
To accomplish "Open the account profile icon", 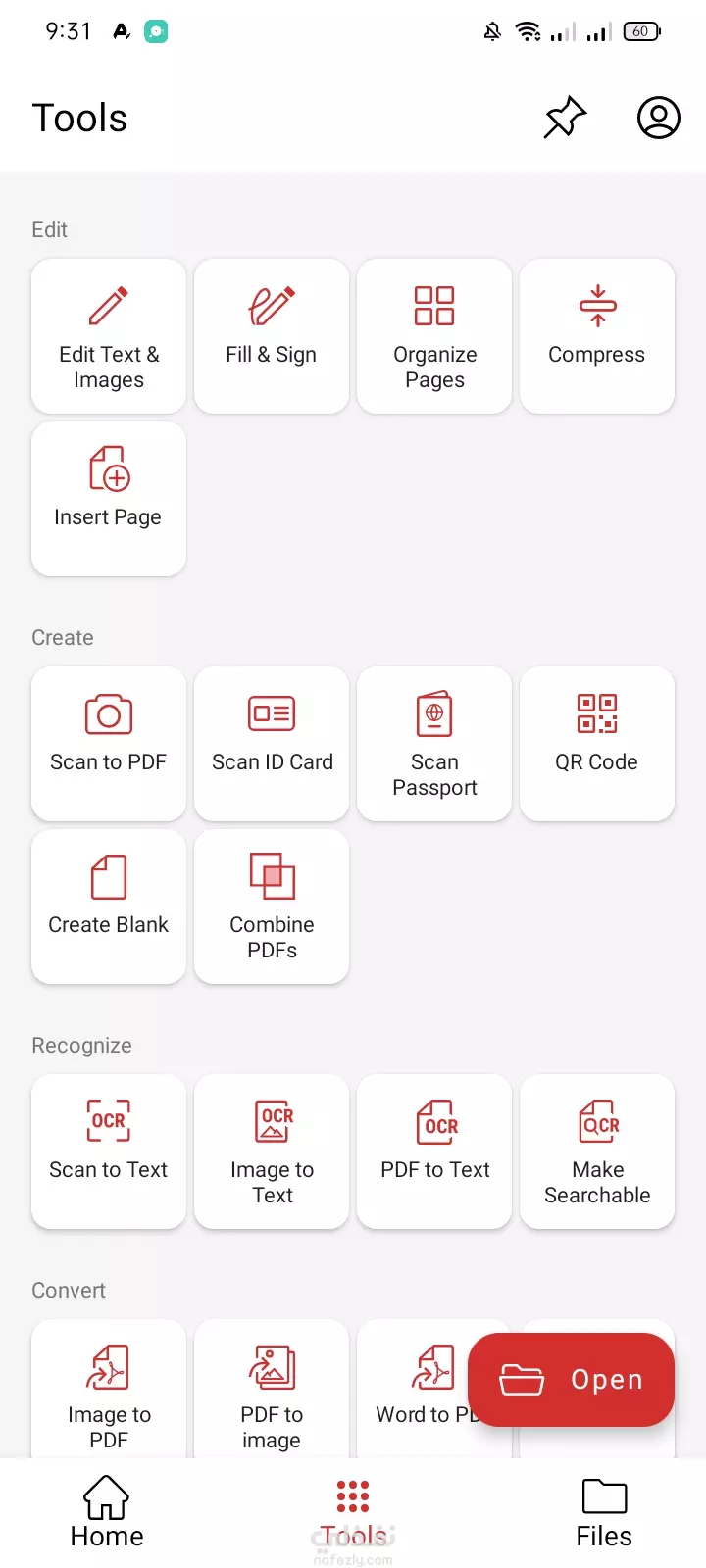I will (x=659, y=118).
